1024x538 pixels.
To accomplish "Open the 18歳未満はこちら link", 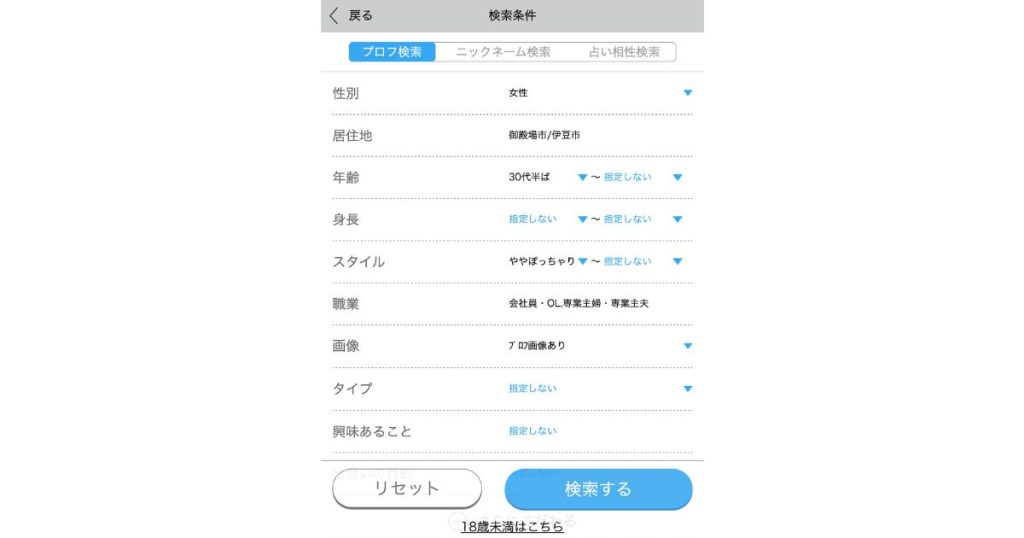I will pos(512,526).
